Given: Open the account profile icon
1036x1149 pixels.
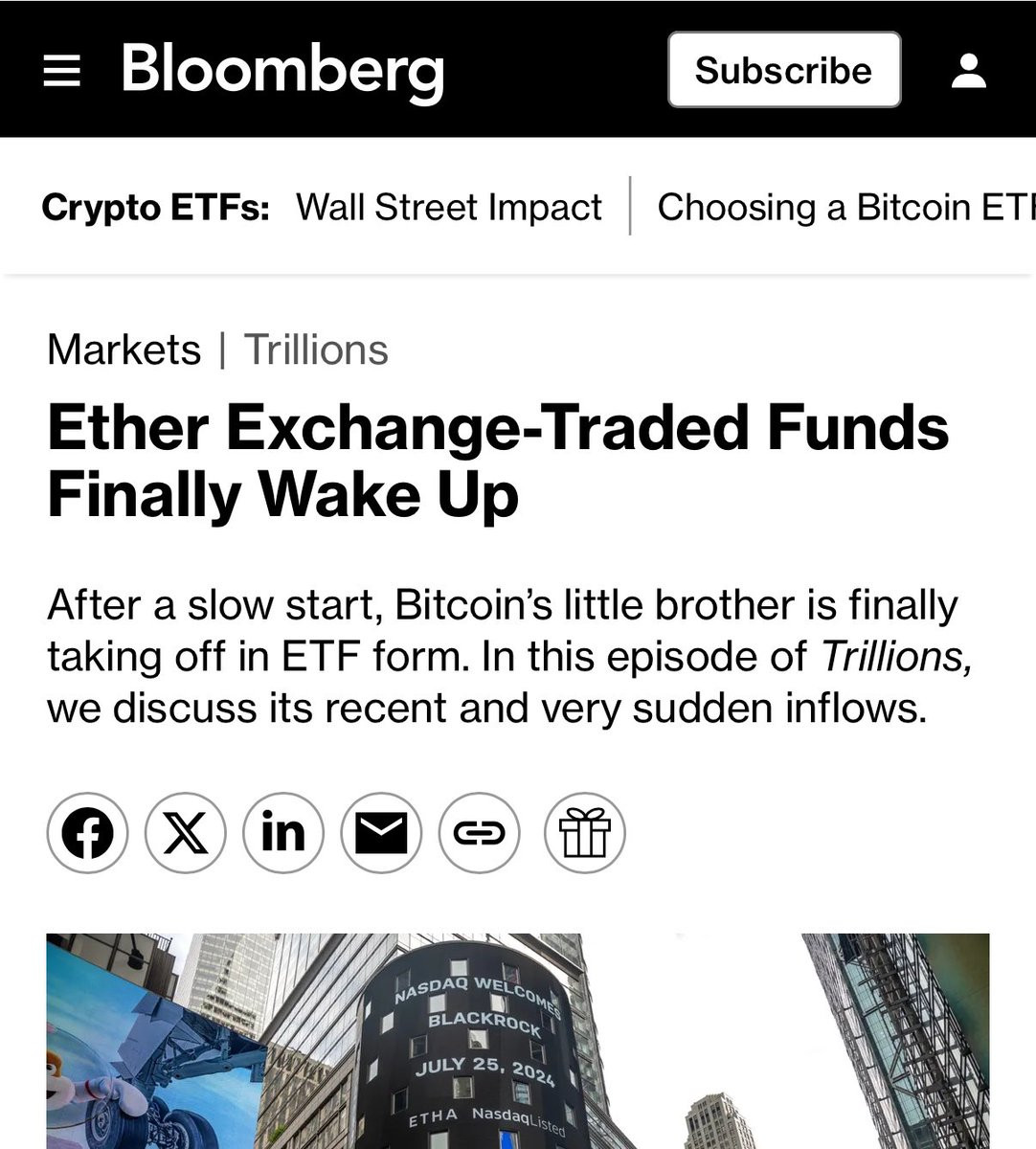Looking at the screenshot, I should click(x=969, y=71).
